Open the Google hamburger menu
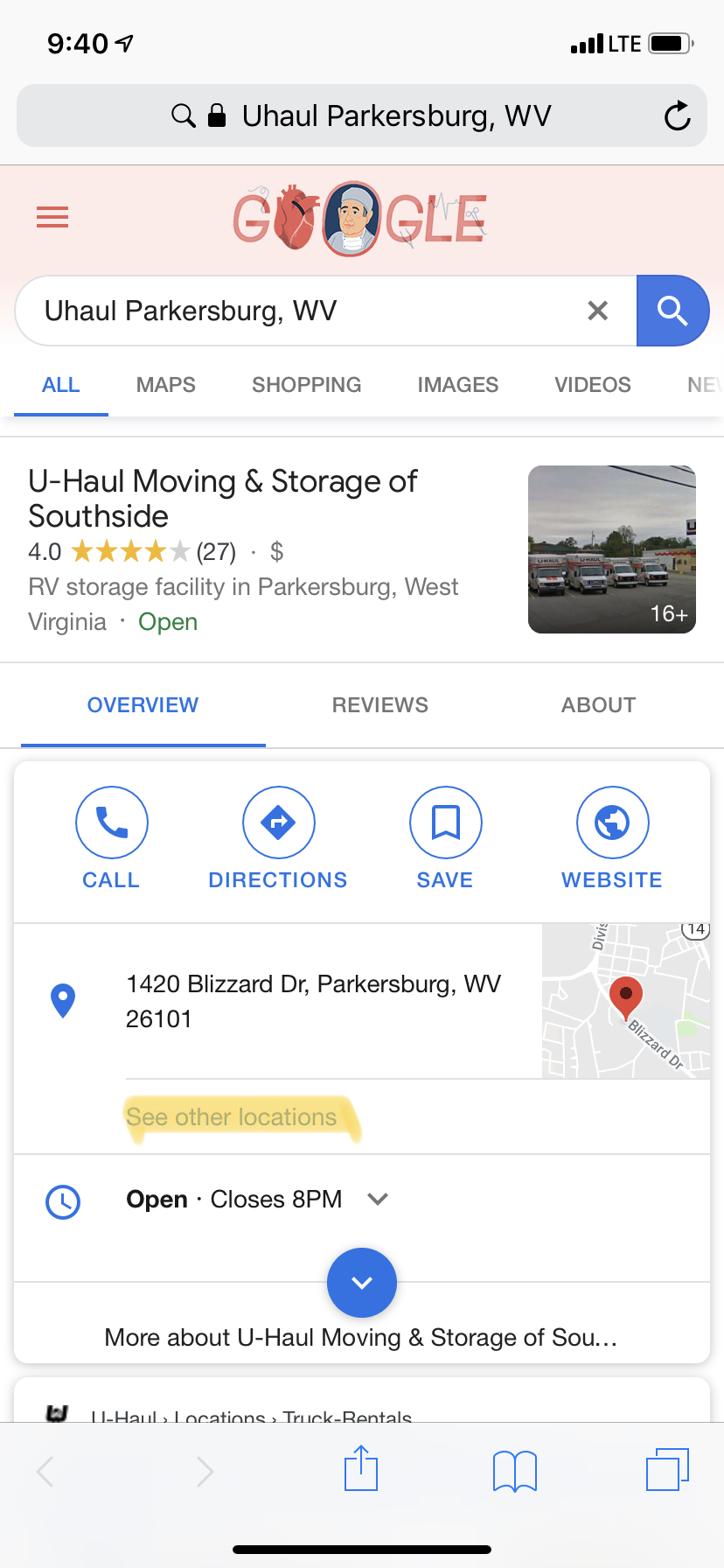724x1568 pixels. click(x=52, y=216)
